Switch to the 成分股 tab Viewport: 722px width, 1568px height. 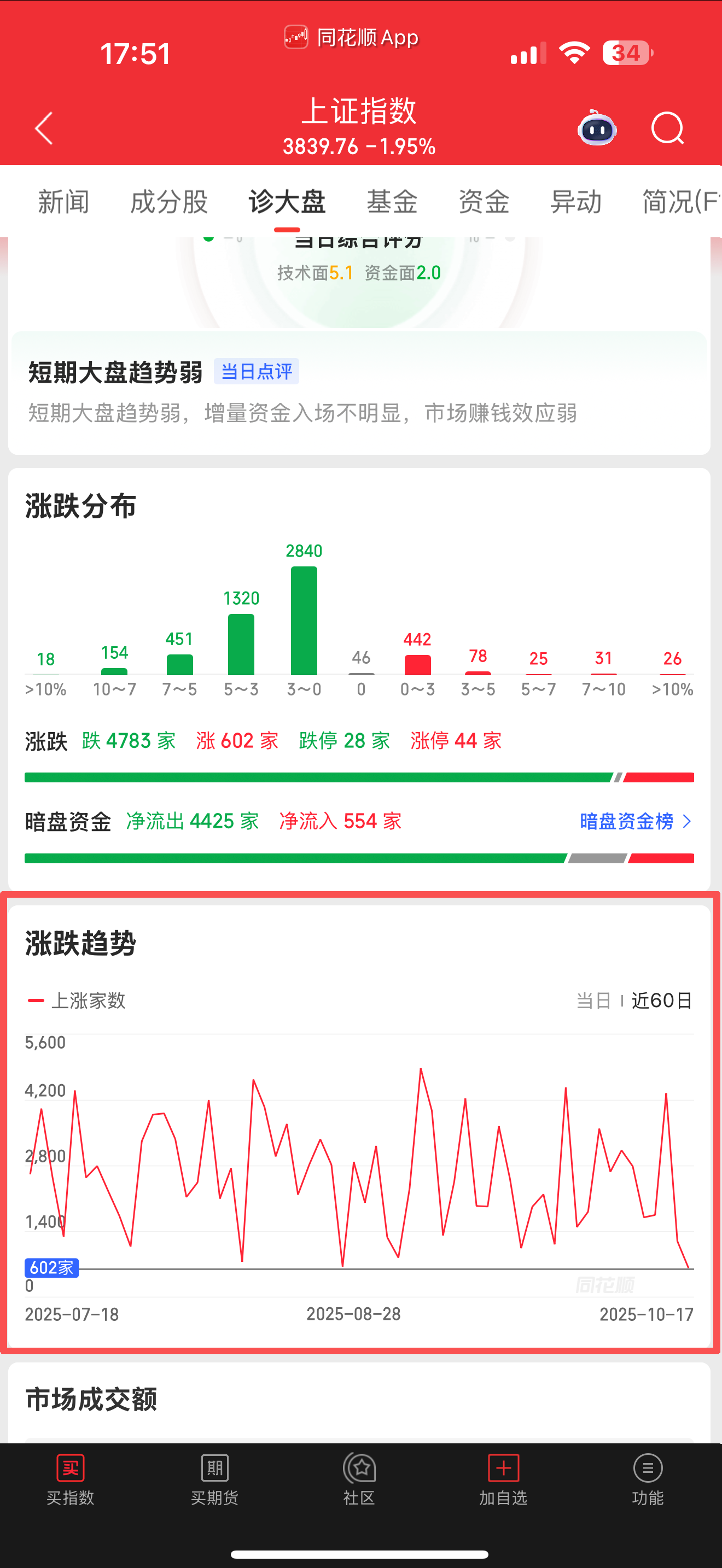pos(168,202)
